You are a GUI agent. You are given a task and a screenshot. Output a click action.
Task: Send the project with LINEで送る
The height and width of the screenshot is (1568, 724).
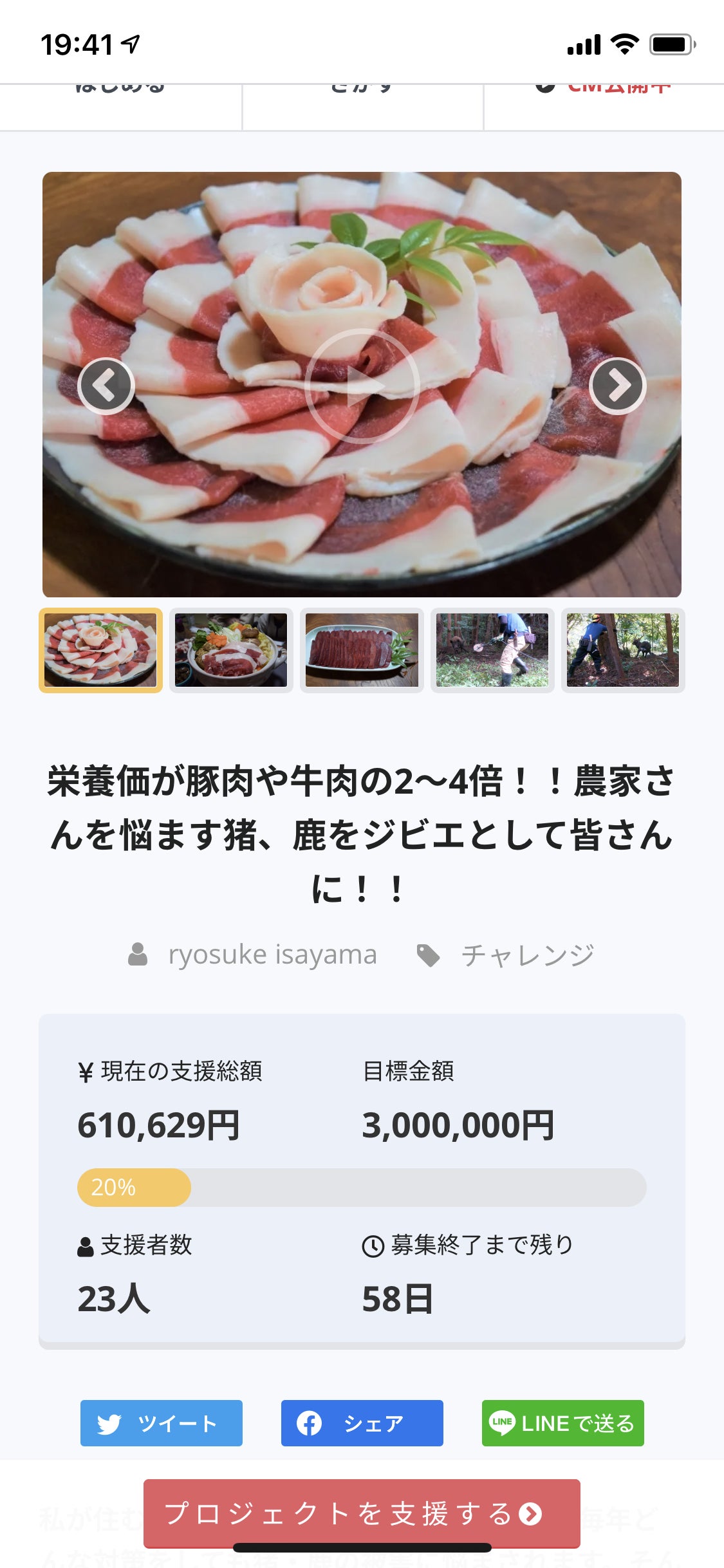(x=562, y=1423)
